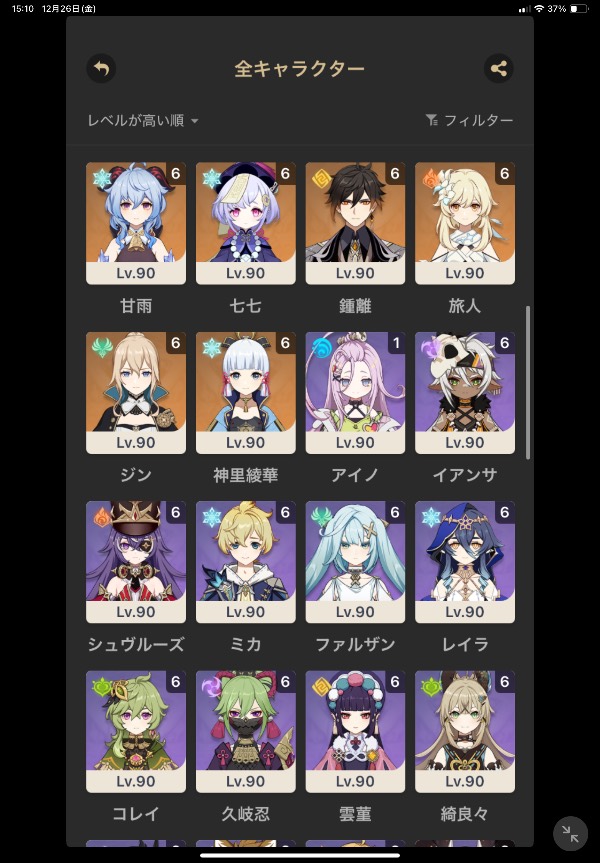The height and width of the screenshot is (863, 600).
Task: Open 甘雨 character card
Action: pyautogui.click(x=136, y=223)
